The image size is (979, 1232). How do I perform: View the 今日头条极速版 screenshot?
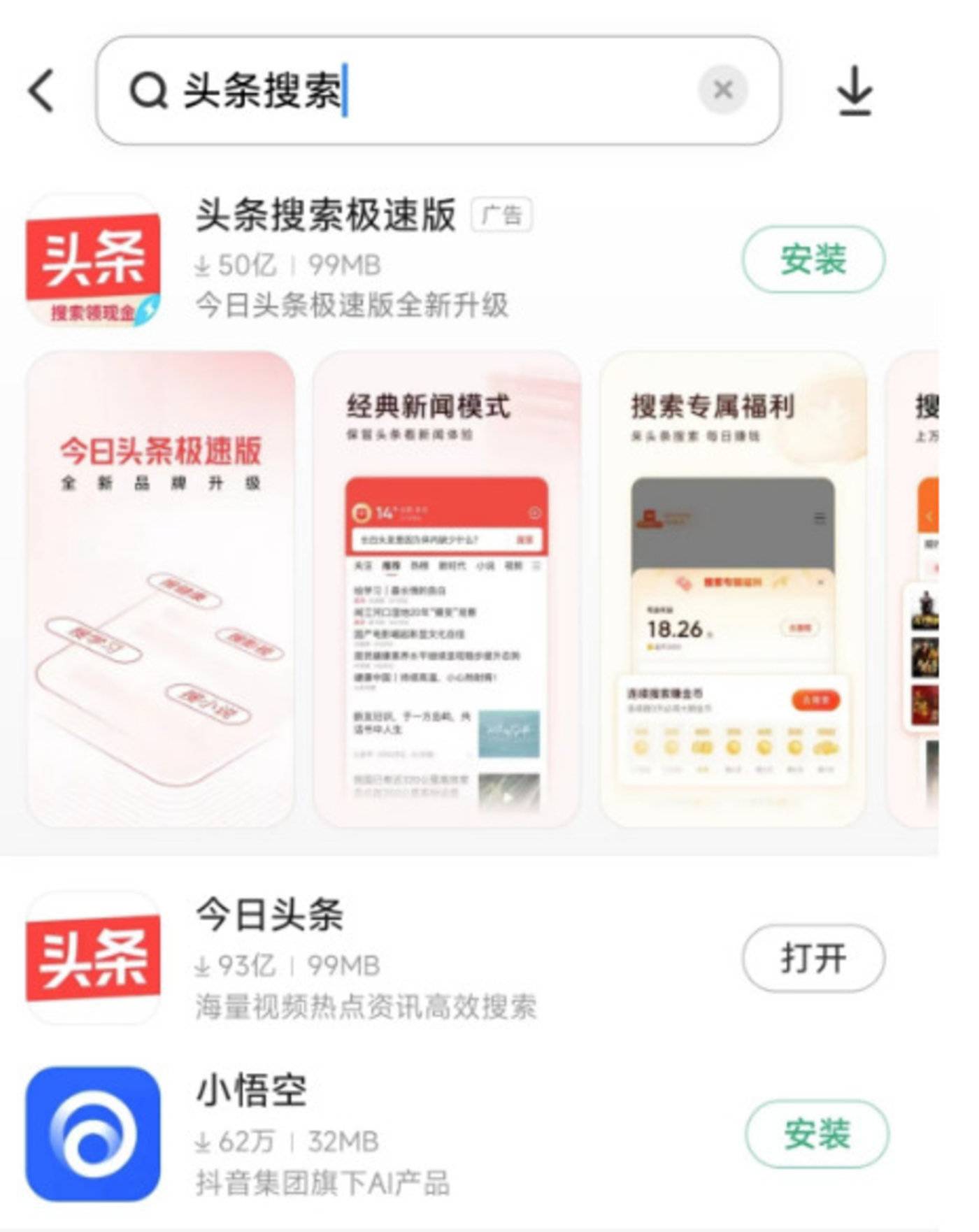coord(160,589)
